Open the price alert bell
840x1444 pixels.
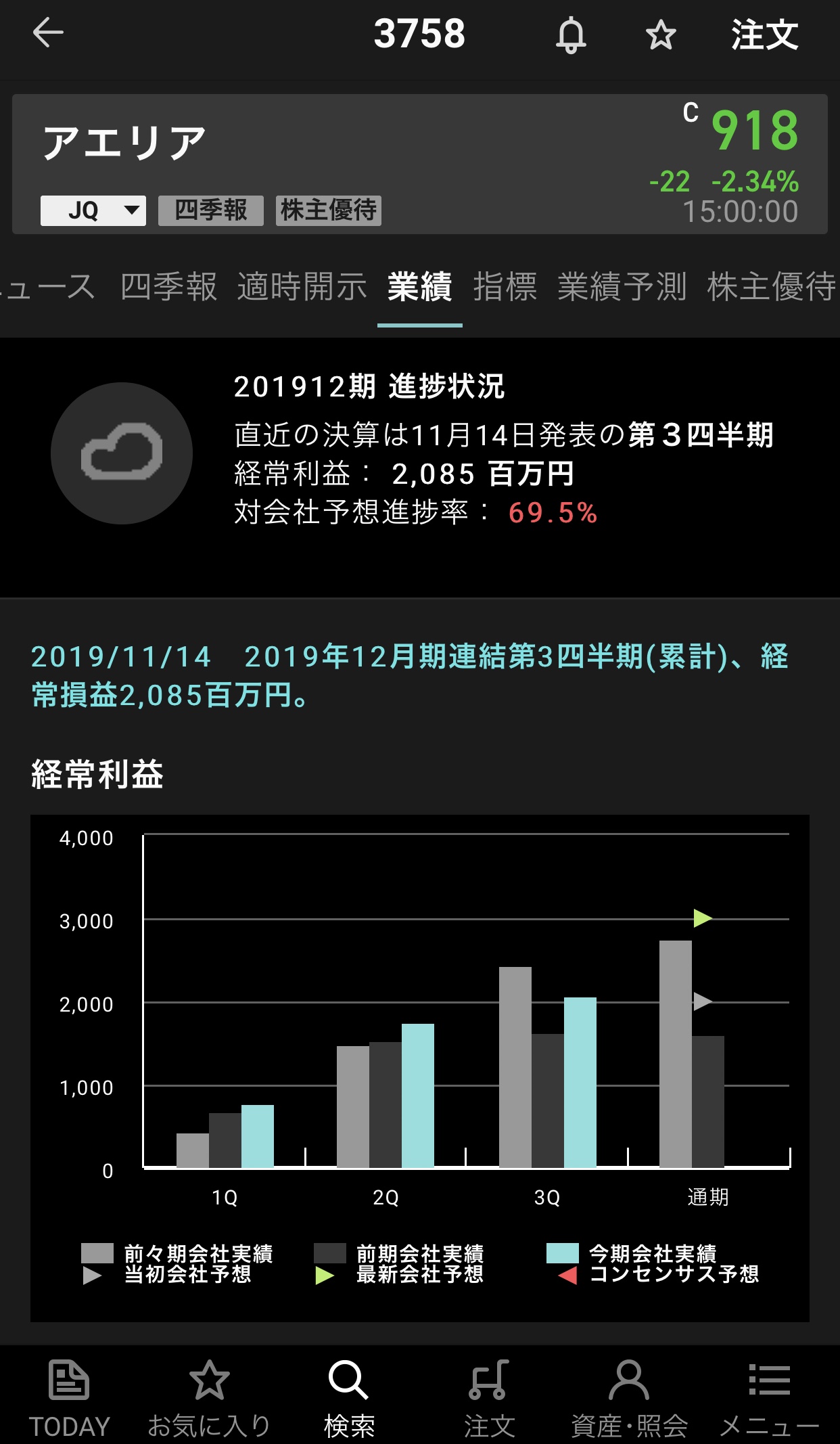(x=571, y=34)
